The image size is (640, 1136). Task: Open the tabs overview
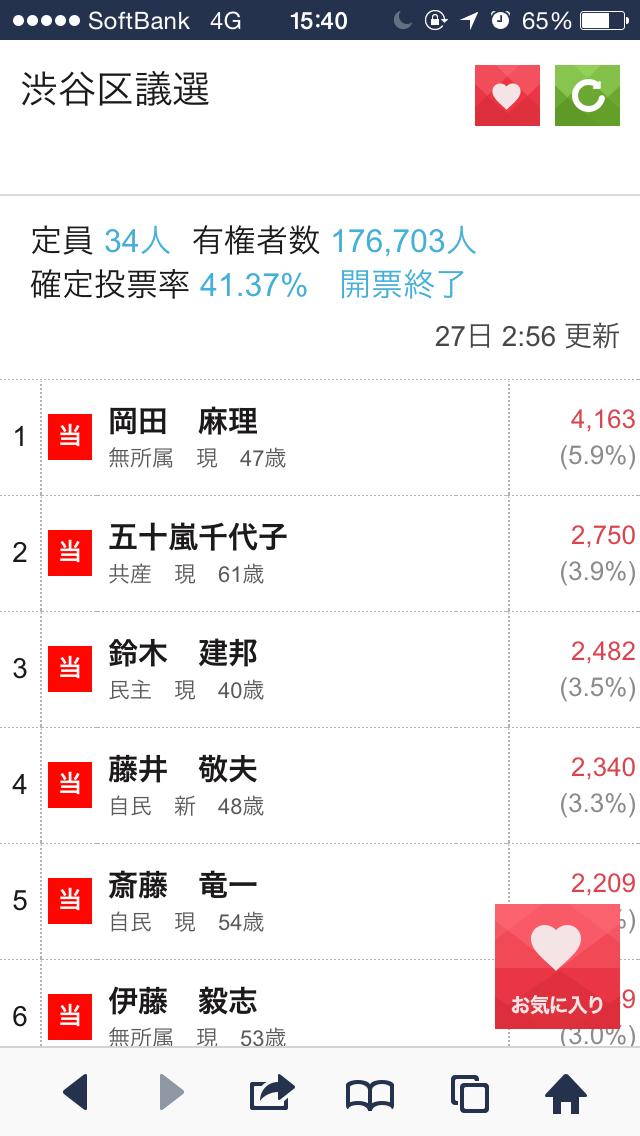tap(469, 1093)
